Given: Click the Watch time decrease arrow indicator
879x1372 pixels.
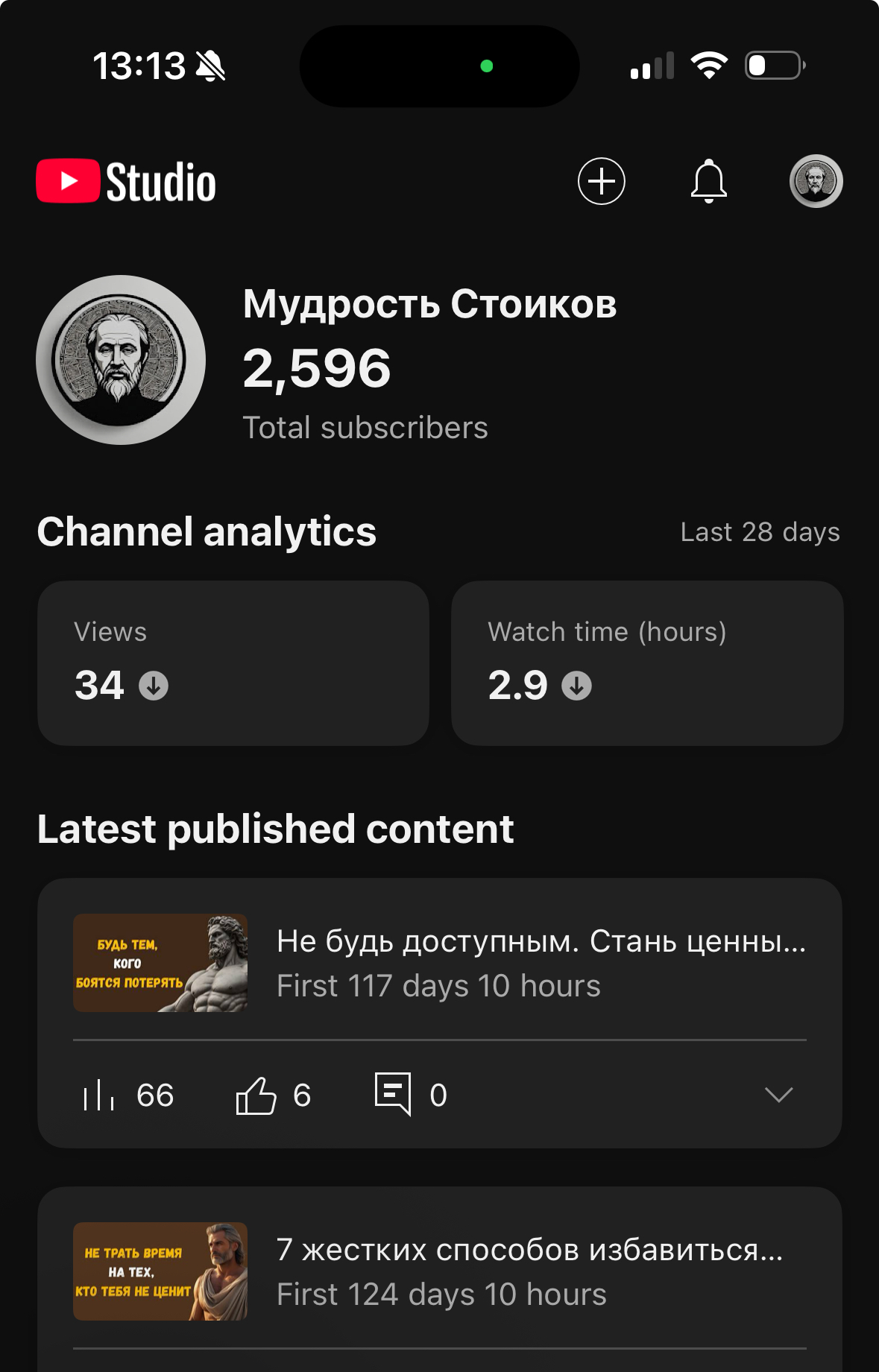Looking at the screenshot, I should 575,685.
